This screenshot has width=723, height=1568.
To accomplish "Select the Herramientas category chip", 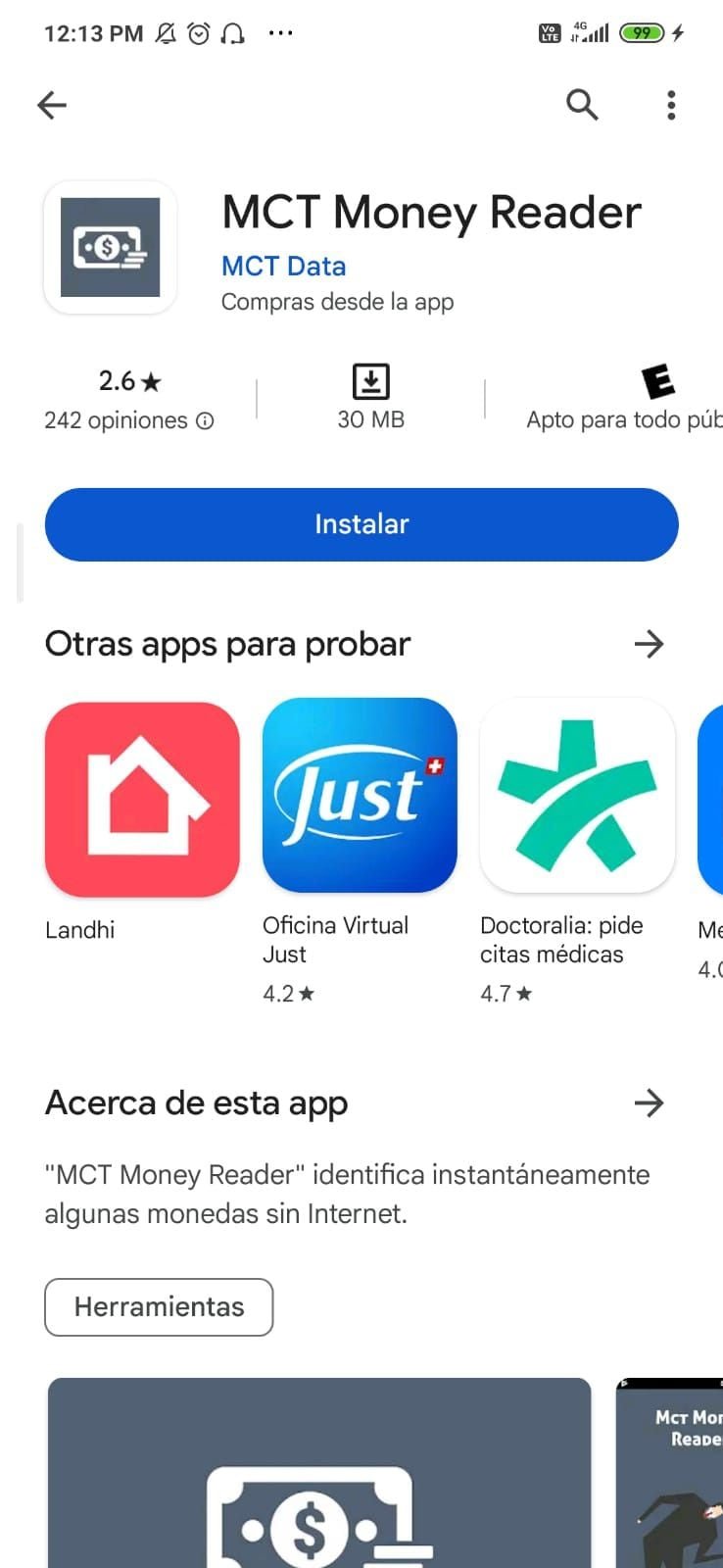I will pos(158,1307).
